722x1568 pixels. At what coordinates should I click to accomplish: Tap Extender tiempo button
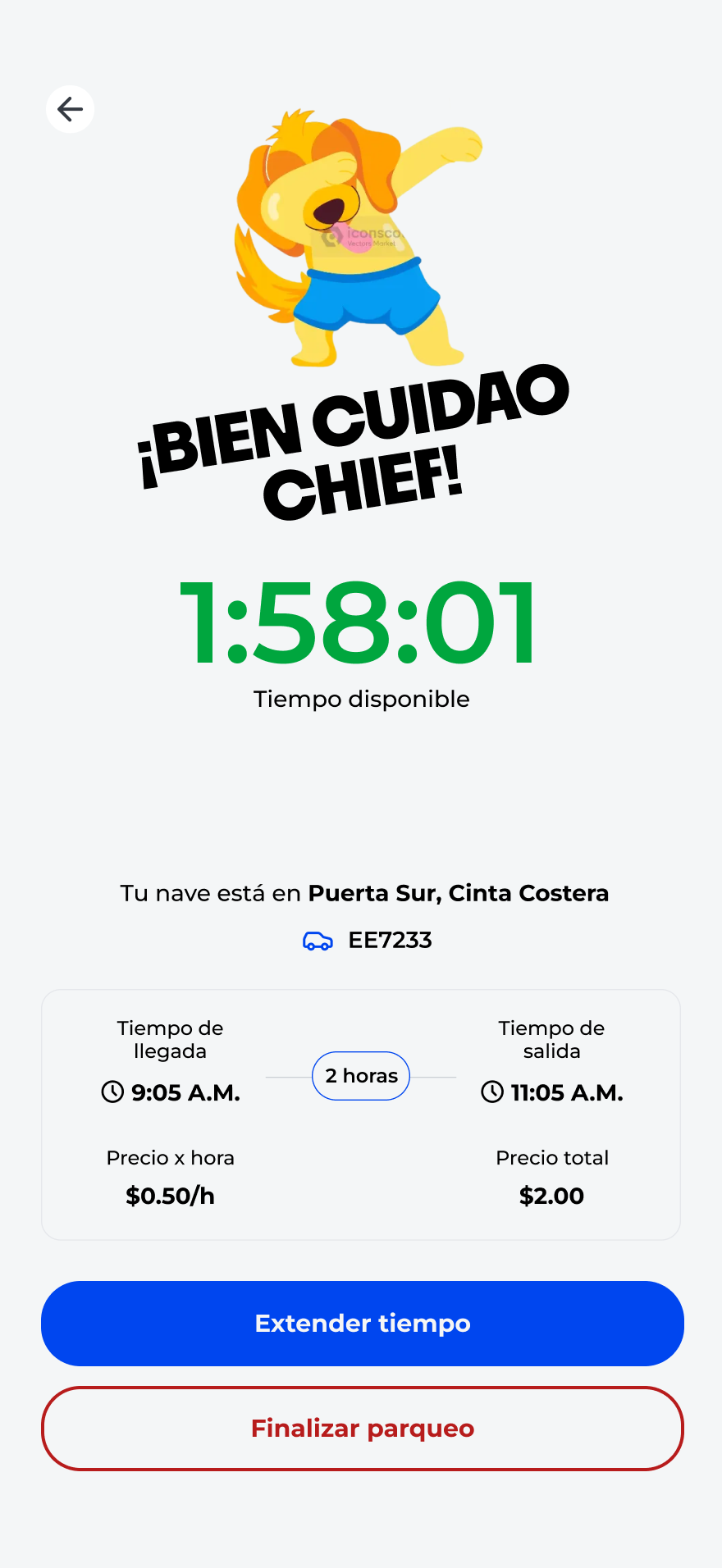(x=362, y=1323)
